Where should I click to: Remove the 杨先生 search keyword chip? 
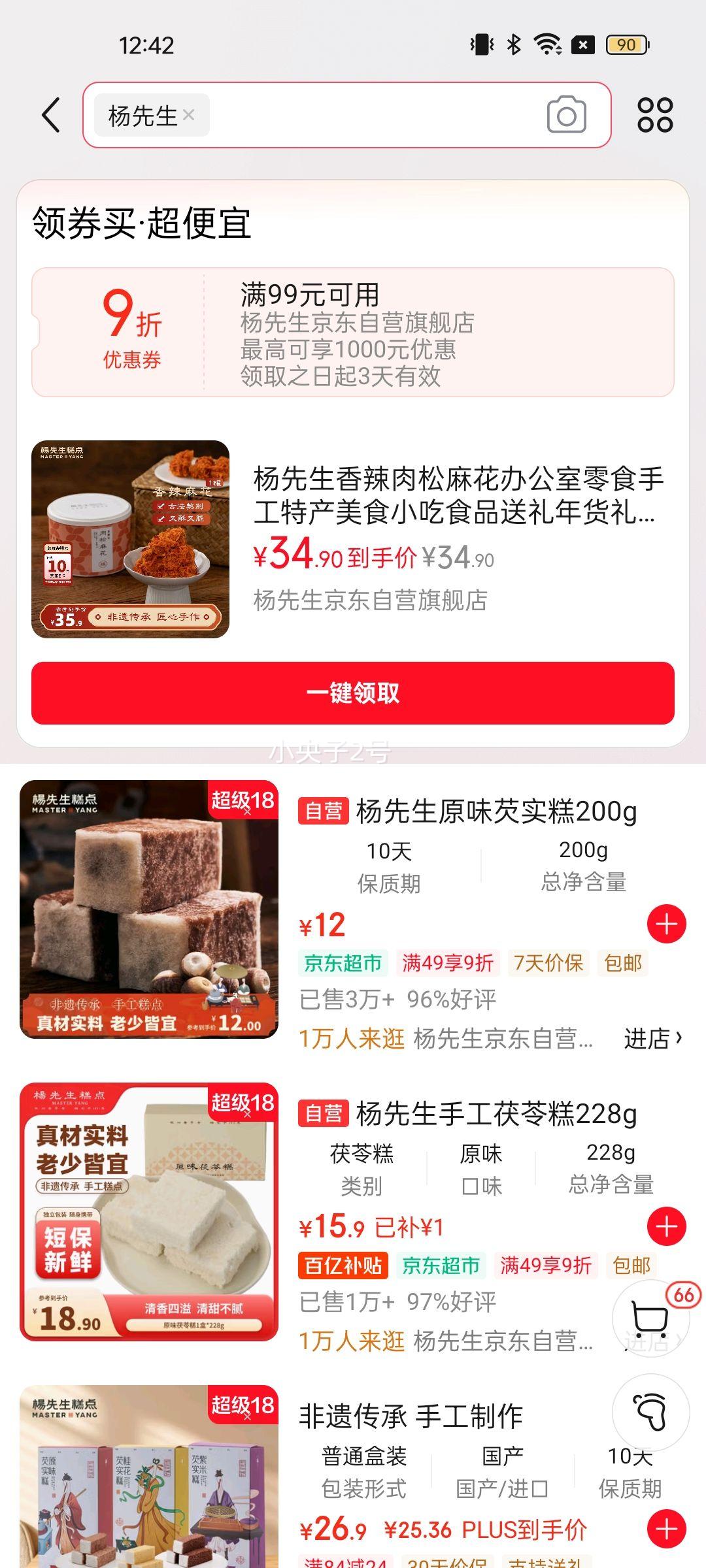[x=189, y=115]
